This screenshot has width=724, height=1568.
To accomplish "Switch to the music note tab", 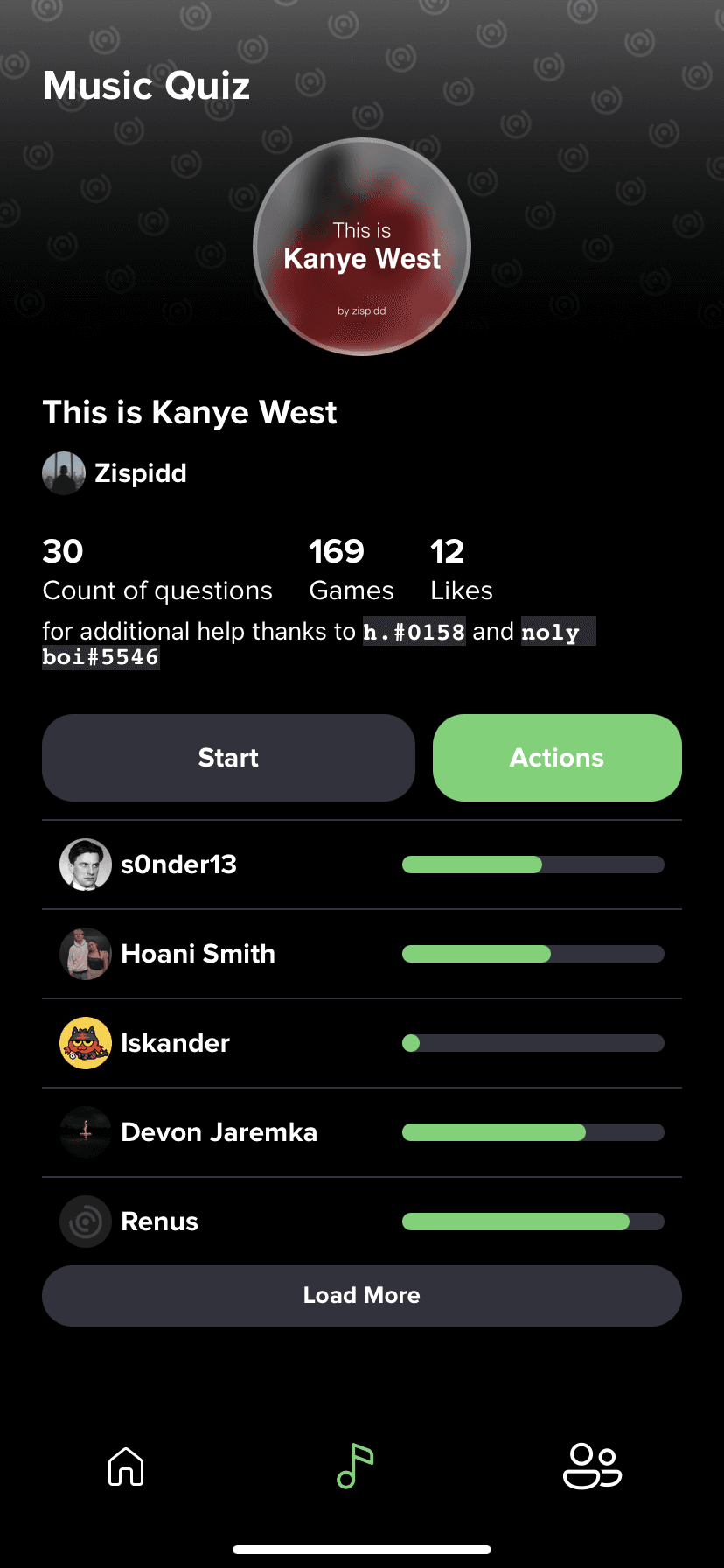I will click(355, 1466).
